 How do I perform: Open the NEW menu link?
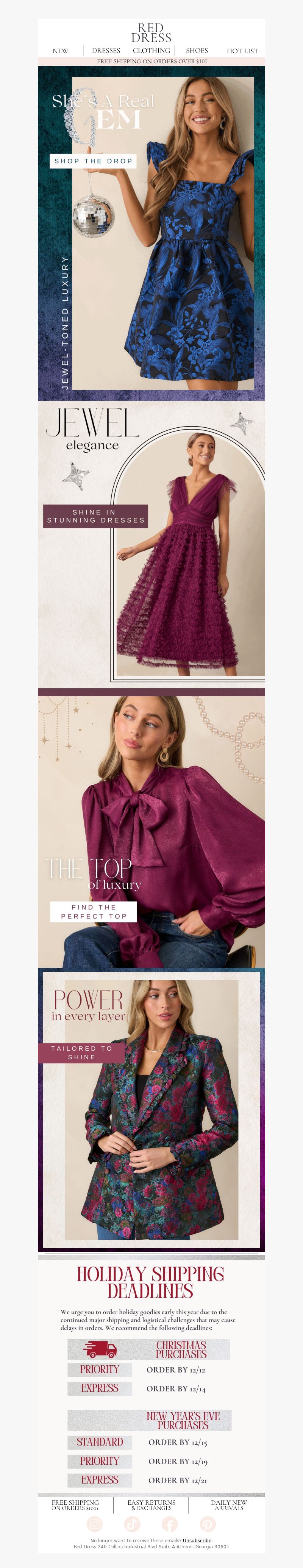[60, 51]
